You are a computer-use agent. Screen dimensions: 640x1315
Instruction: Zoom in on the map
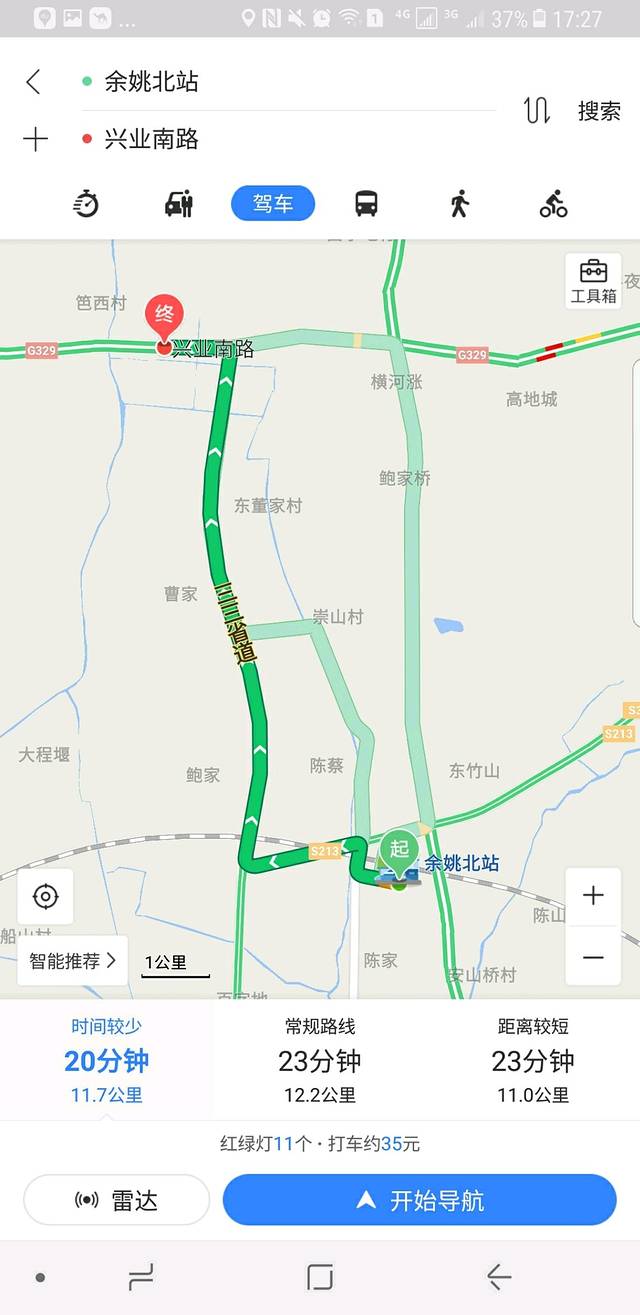coord(593,895)
